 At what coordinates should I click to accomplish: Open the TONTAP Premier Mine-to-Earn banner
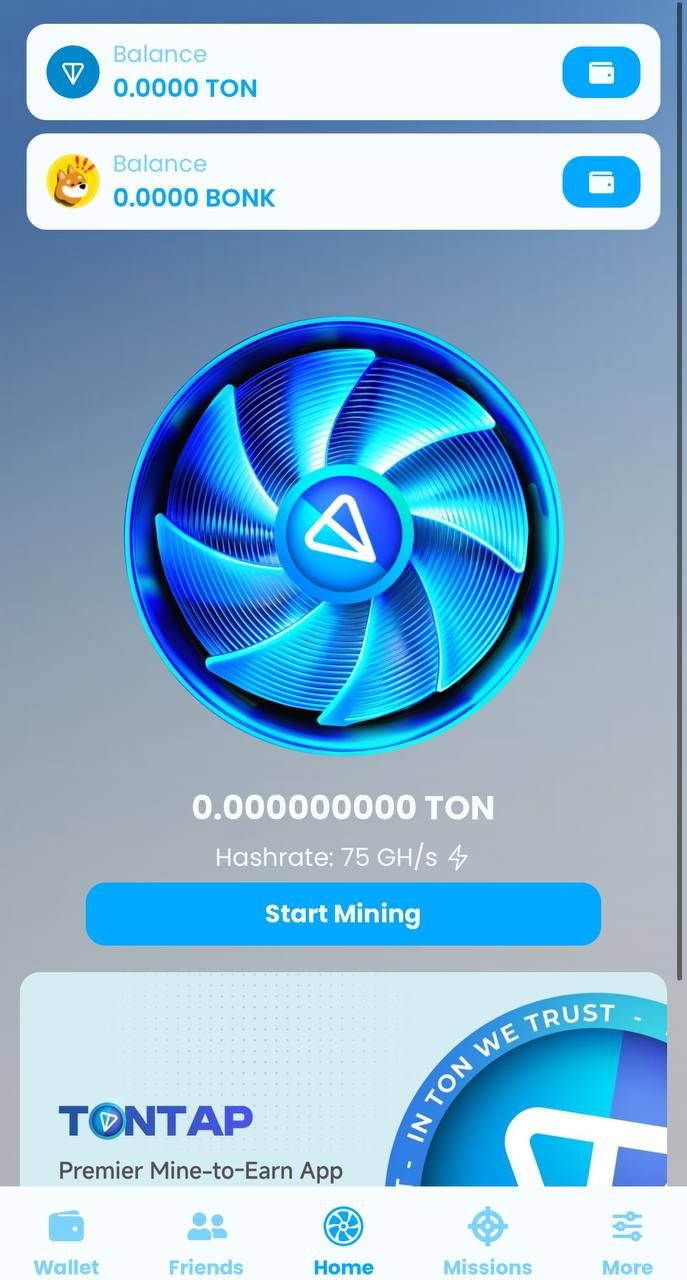pyautogui.click(x=343, y=1080)
